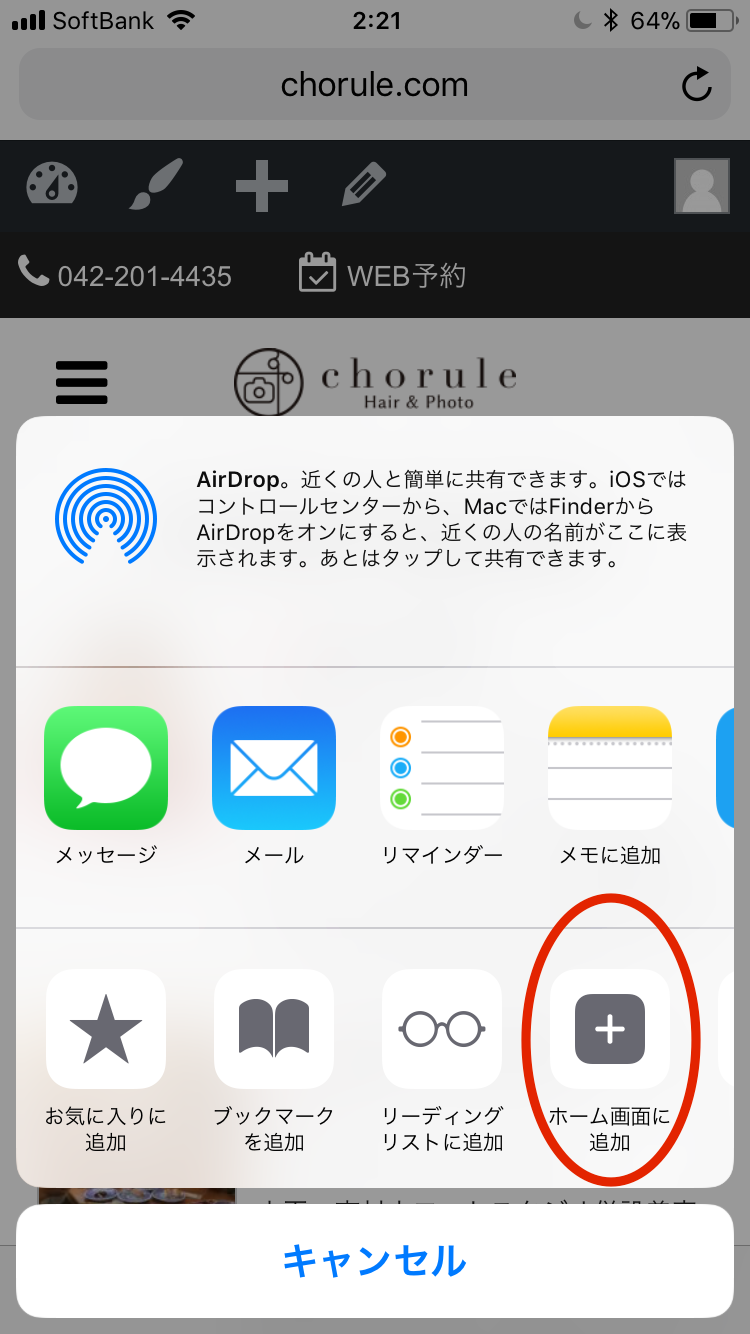Tap Add to Home Screen (ホーム画面に追加)
Viewport: 750px width, 1334px height.
coord(609,1030)
